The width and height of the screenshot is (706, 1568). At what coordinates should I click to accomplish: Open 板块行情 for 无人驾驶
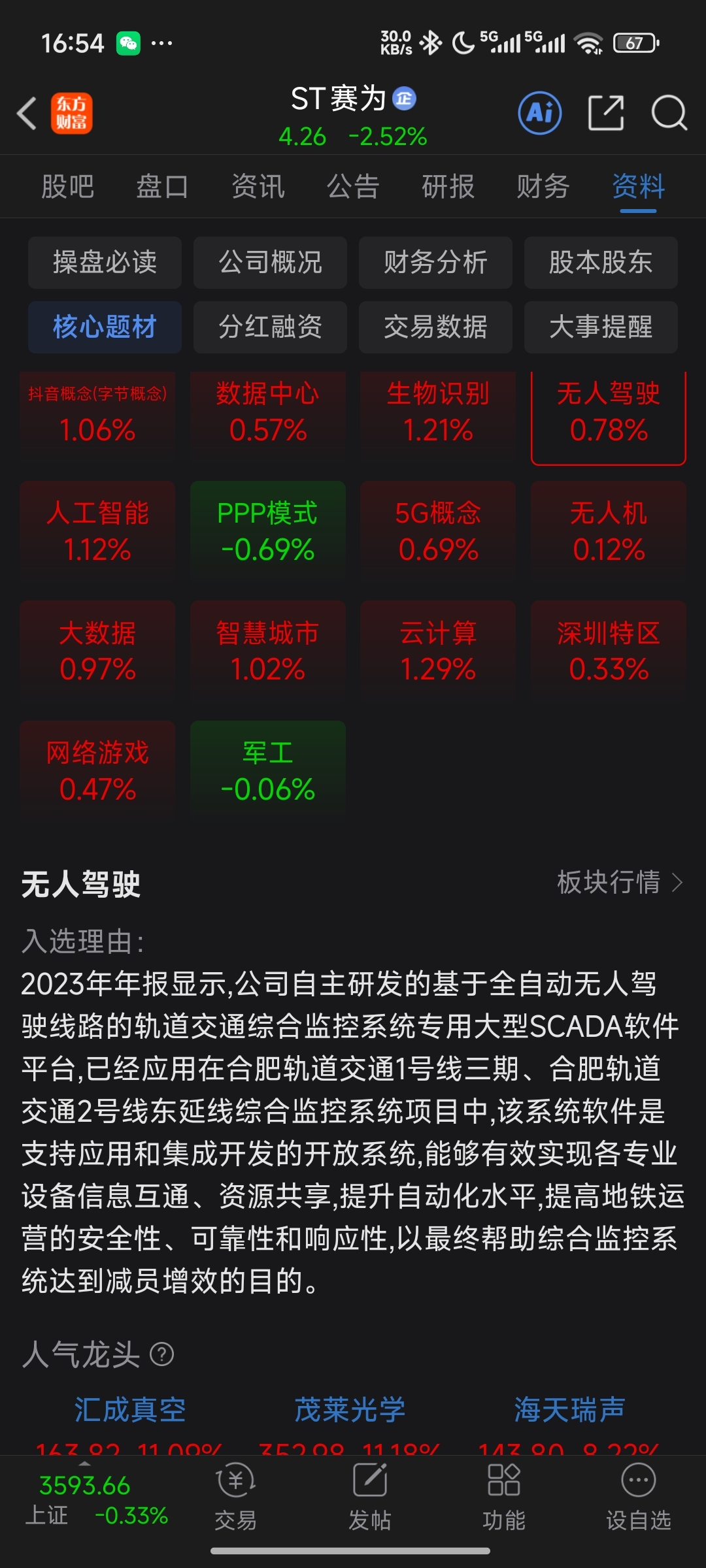coord(620,883)
